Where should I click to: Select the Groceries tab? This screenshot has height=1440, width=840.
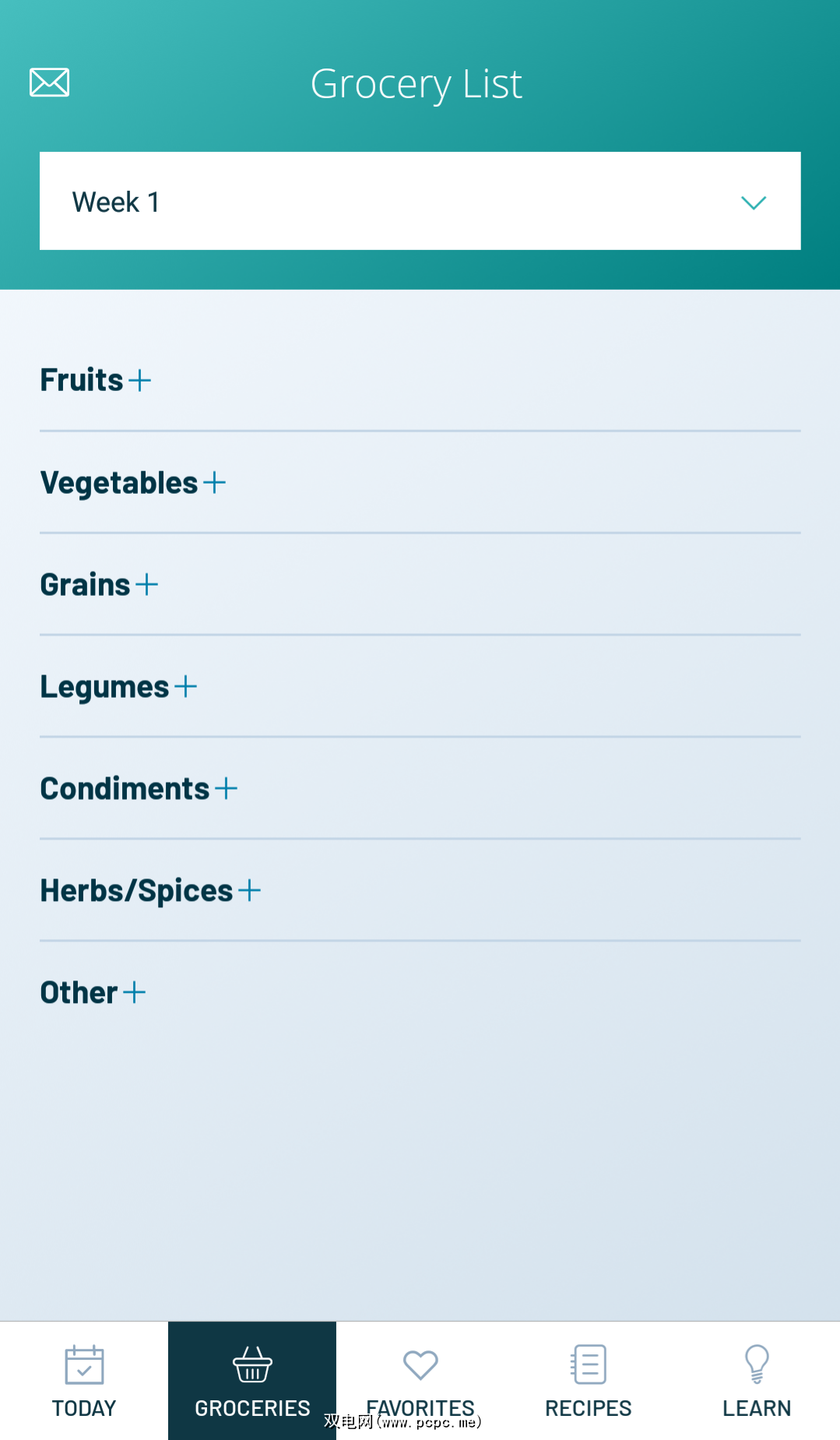(x=252, y=1381)
